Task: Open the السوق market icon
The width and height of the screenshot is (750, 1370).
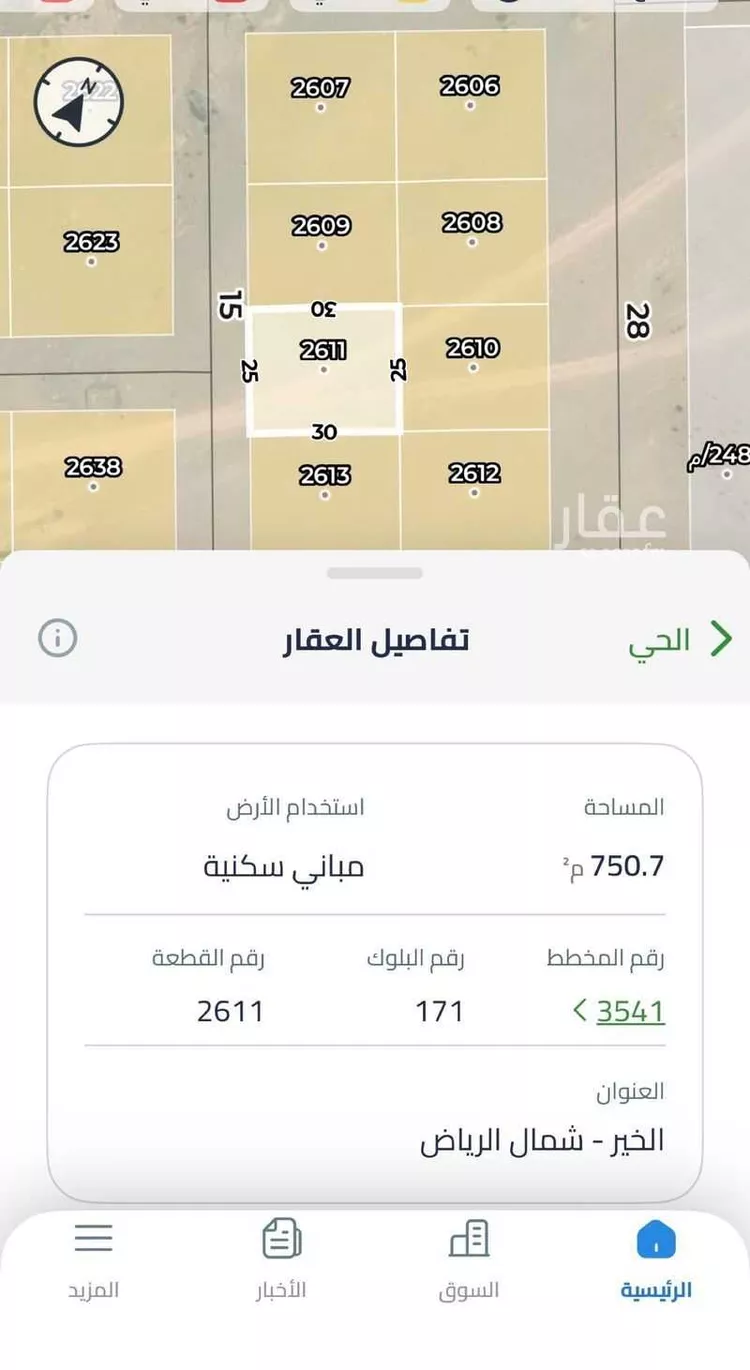Action: [470, 1239]
